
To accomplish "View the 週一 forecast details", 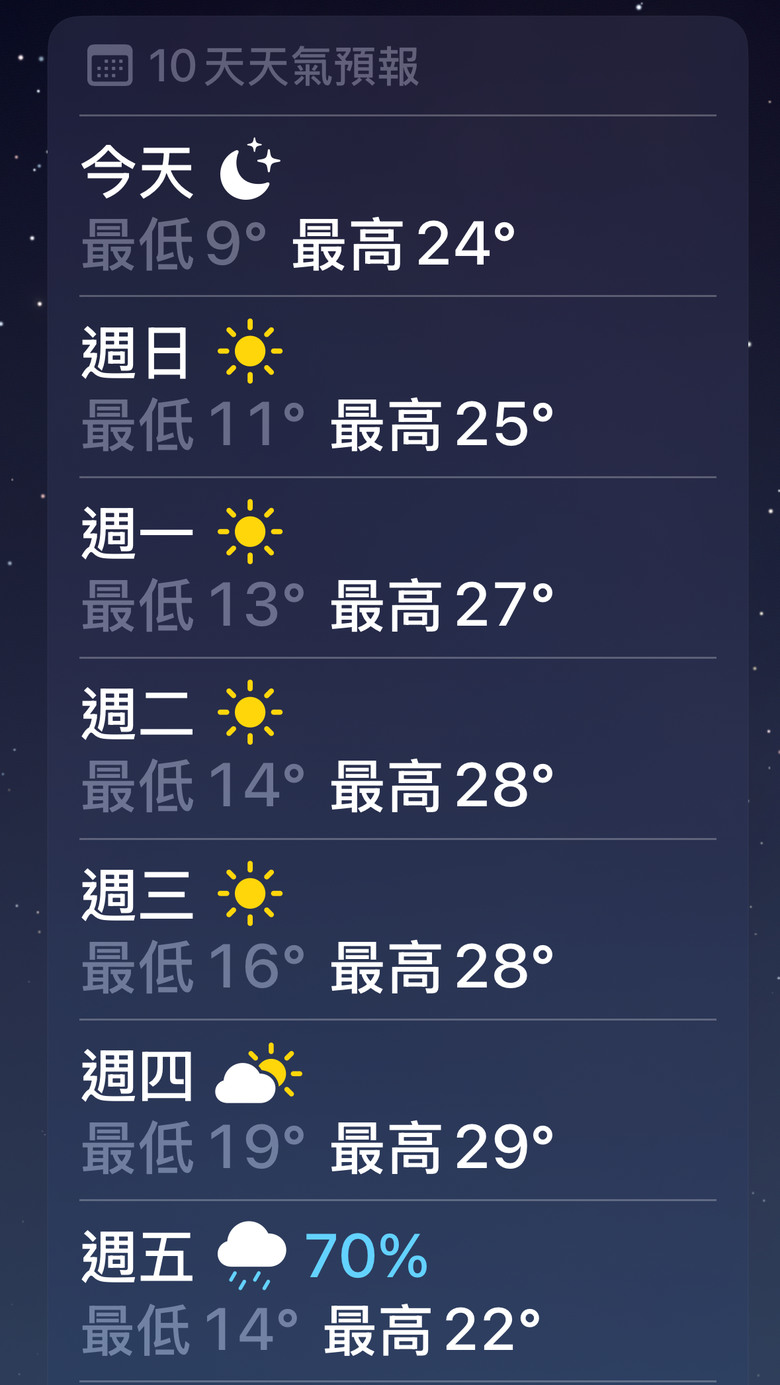I will coord(398,568).
